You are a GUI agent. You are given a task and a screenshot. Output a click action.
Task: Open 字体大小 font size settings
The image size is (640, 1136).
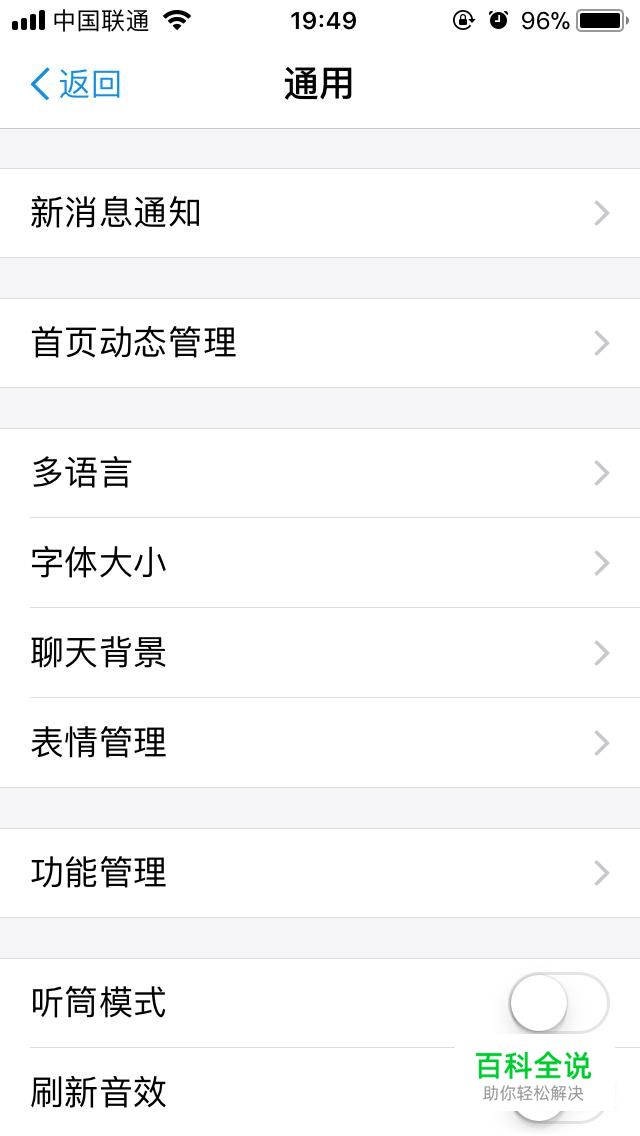click(320, 563)
